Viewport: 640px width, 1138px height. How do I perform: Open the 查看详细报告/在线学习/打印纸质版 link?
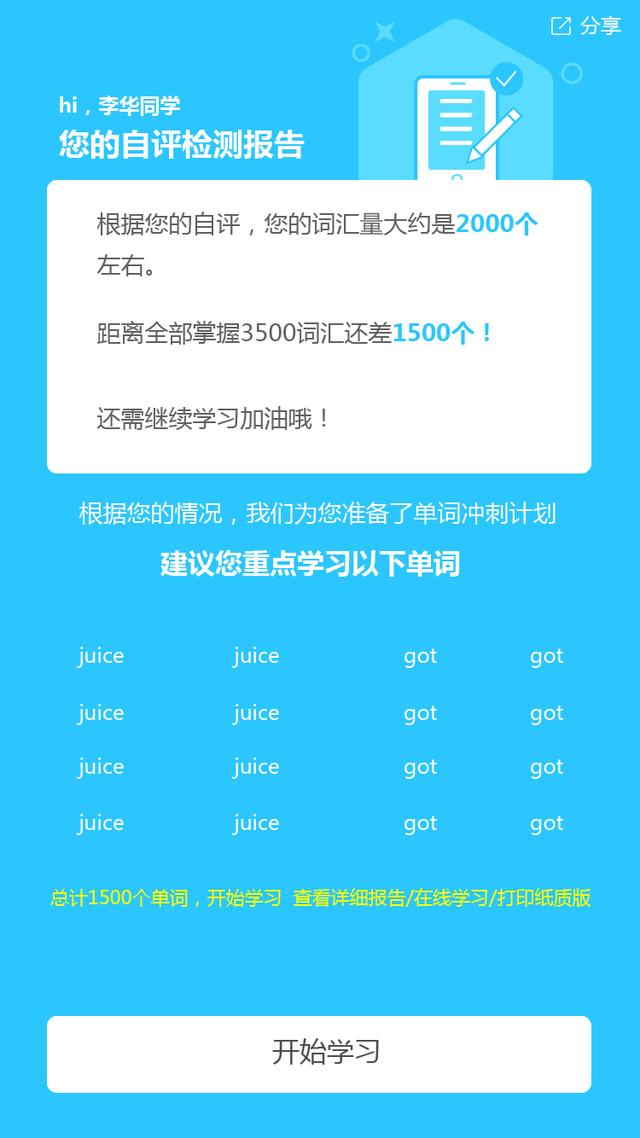click(x=442, y=898)
